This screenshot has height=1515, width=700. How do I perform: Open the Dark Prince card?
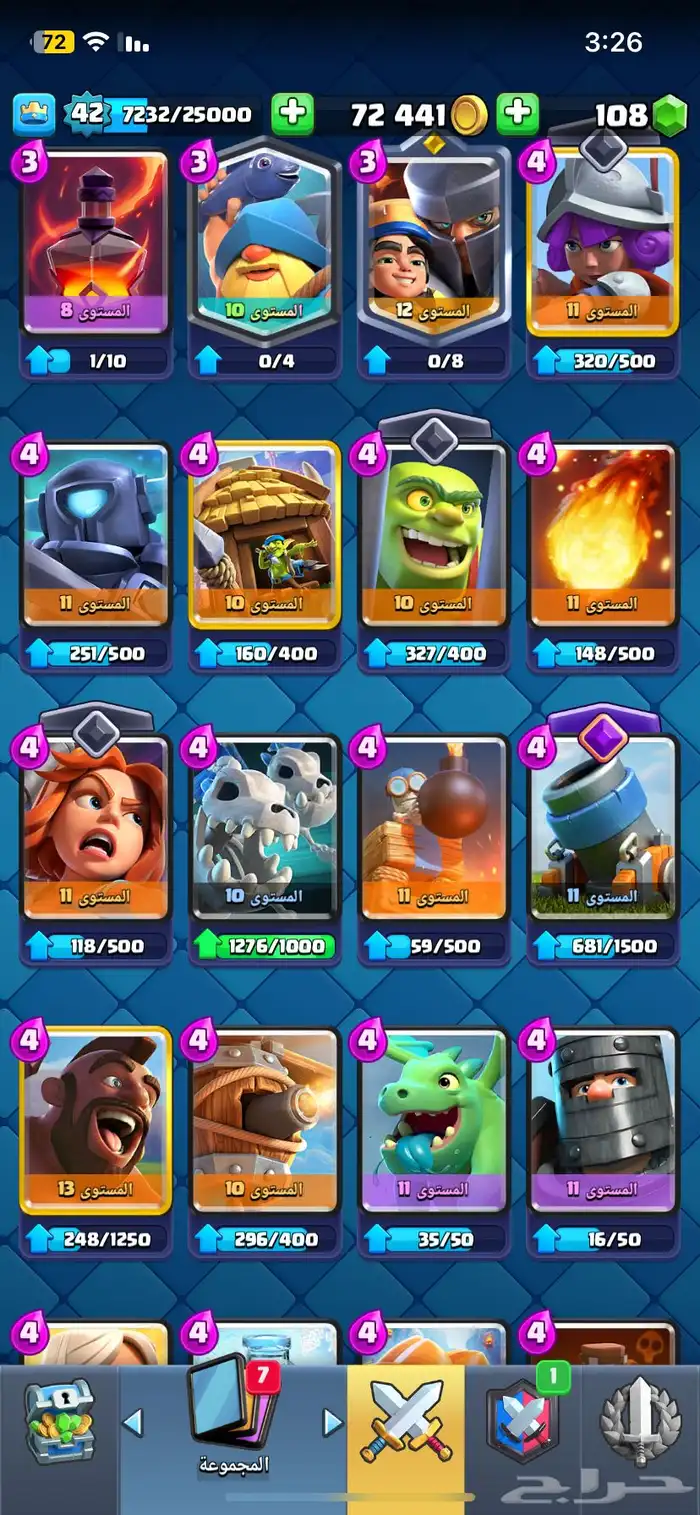click(x=603, y=1120)
